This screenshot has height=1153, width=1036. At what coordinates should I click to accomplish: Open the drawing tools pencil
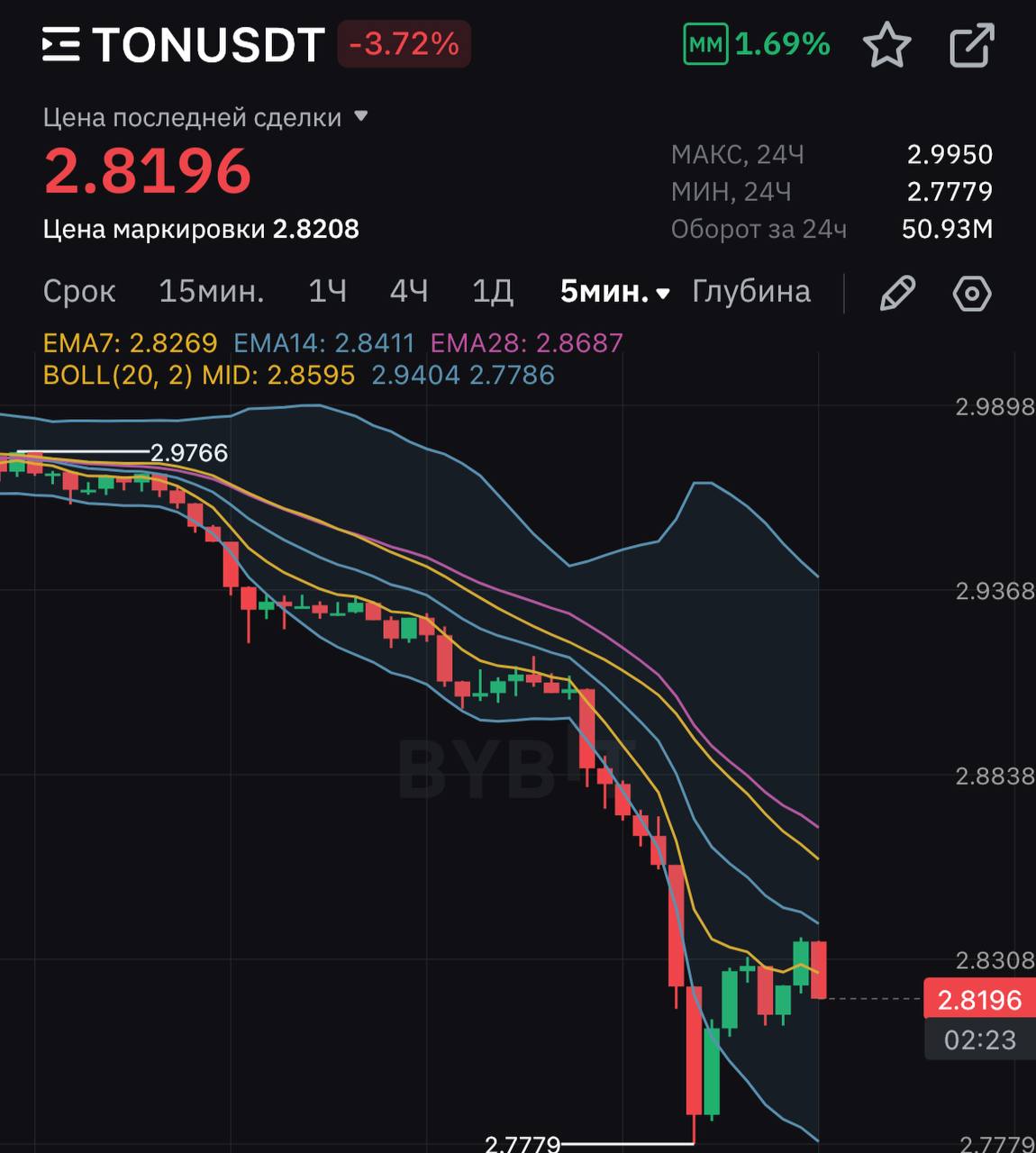896,294
